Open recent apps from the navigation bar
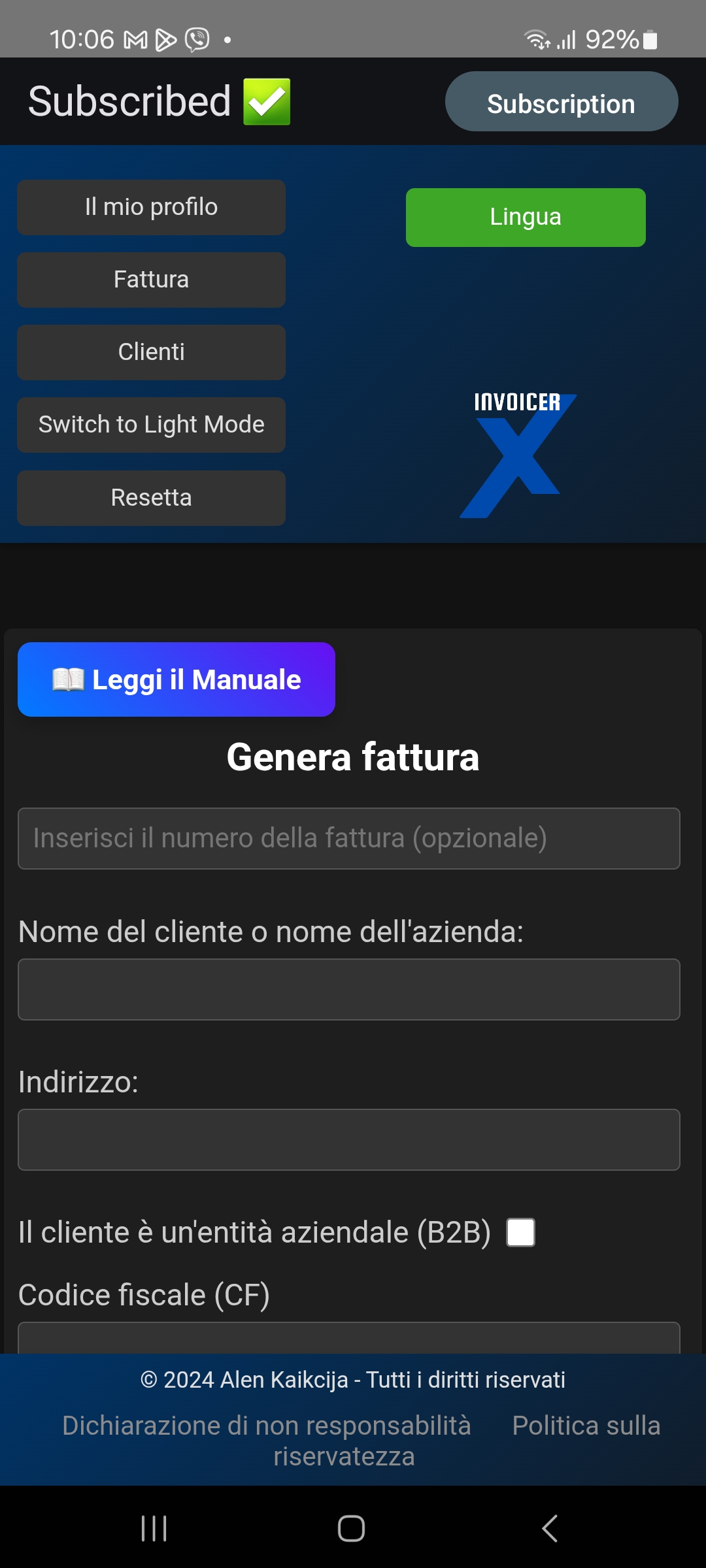Image resolution: width=706 pixels, height=1568 pixels. [154, 1528]
